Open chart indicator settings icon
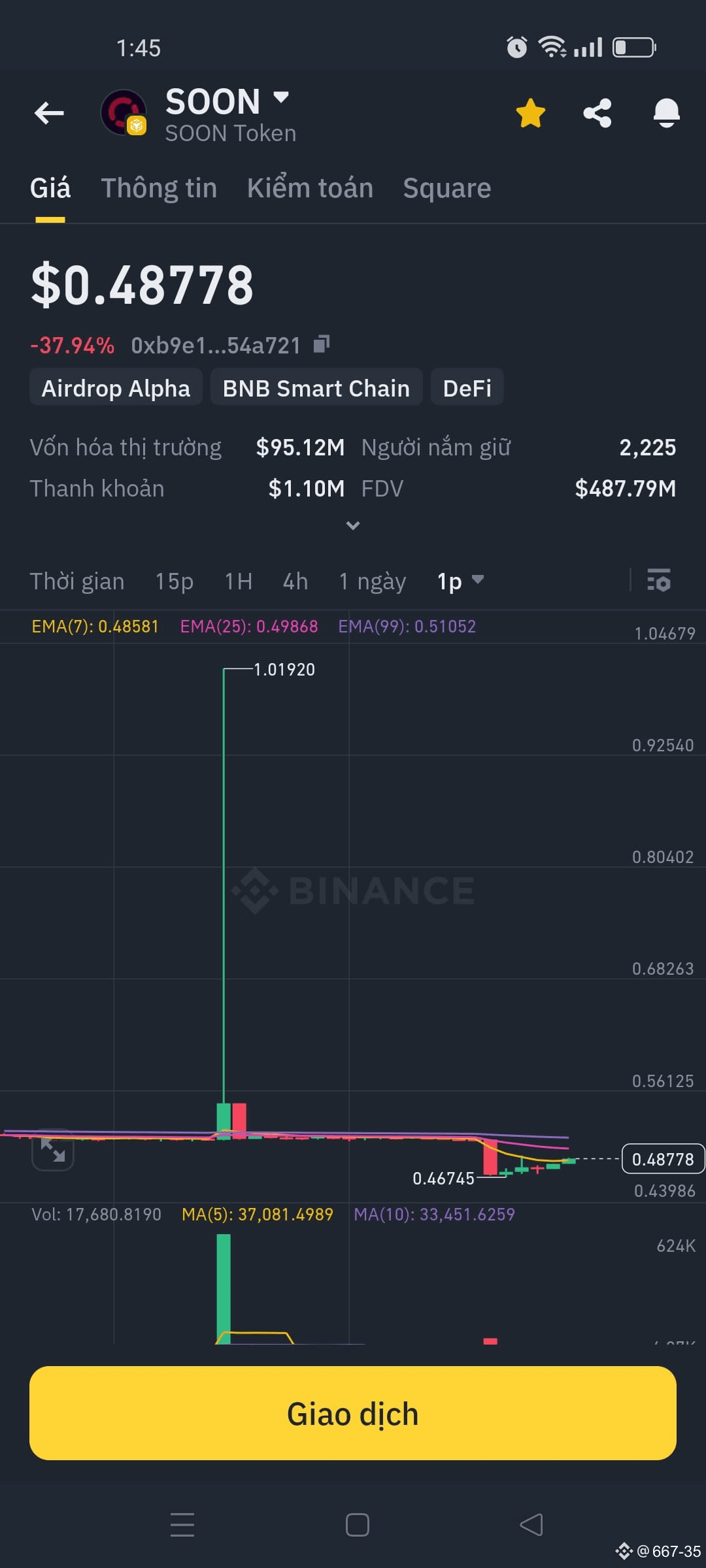Viewport: 706px width, 1568px height. [659, 581]
